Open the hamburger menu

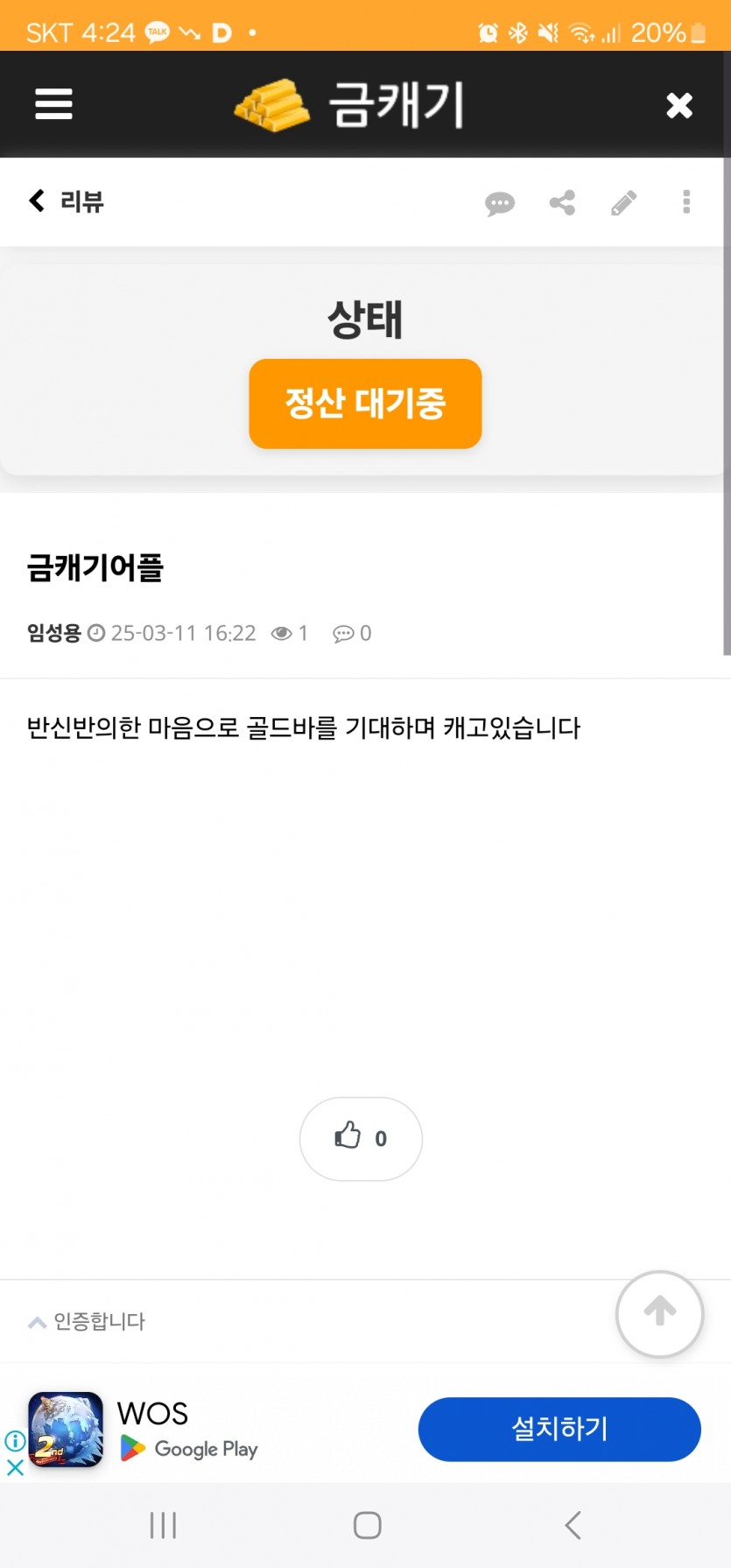(x=53, y=105)
